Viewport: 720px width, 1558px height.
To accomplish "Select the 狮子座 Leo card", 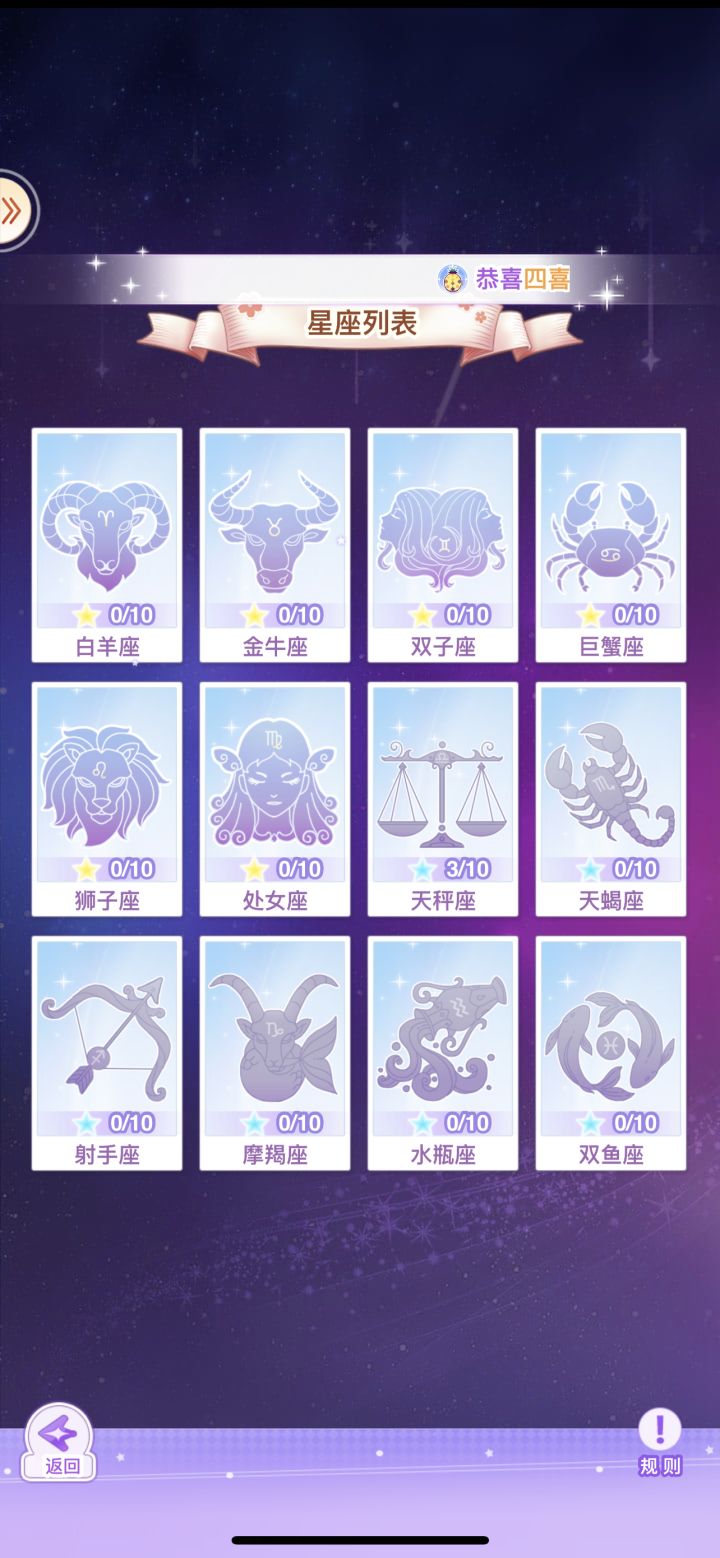I will coord(107,800).
